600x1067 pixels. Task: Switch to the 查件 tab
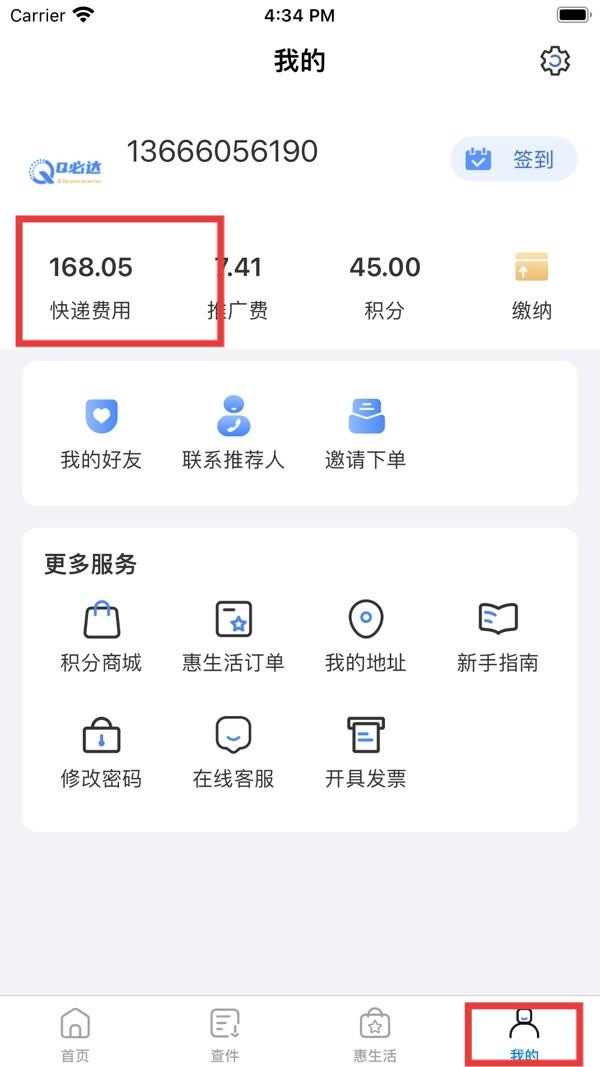tap(224, 1034)
